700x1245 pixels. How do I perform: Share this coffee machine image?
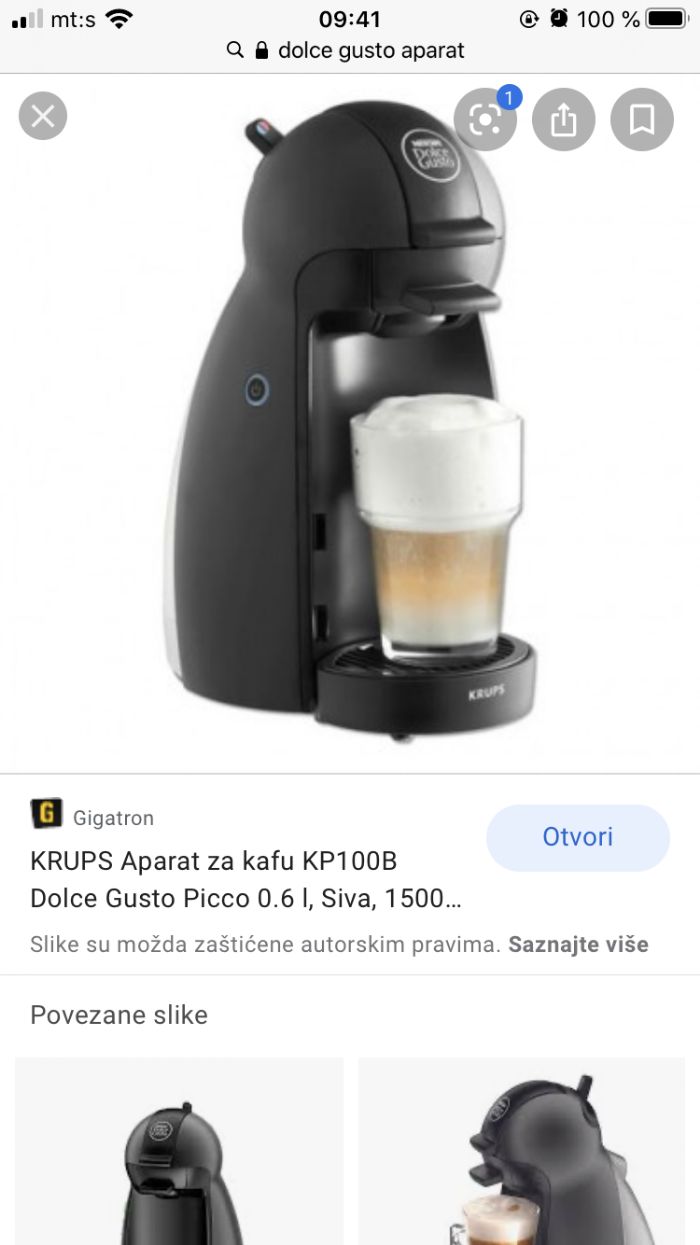point(564,120)
